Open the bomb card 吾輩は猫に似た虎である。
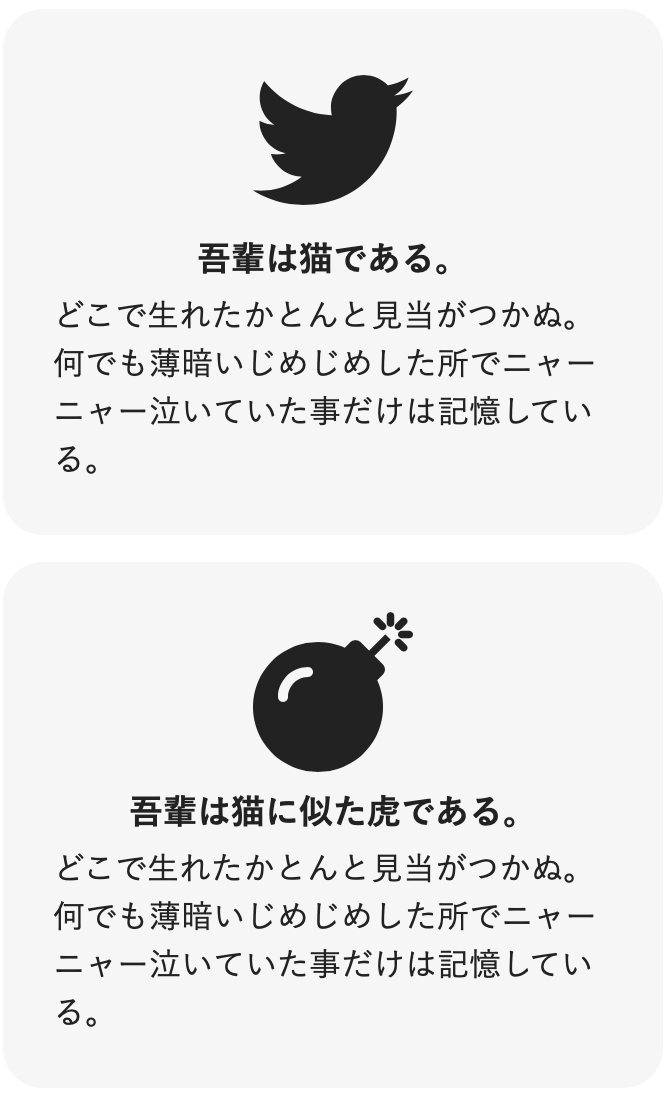 point(334,824)
